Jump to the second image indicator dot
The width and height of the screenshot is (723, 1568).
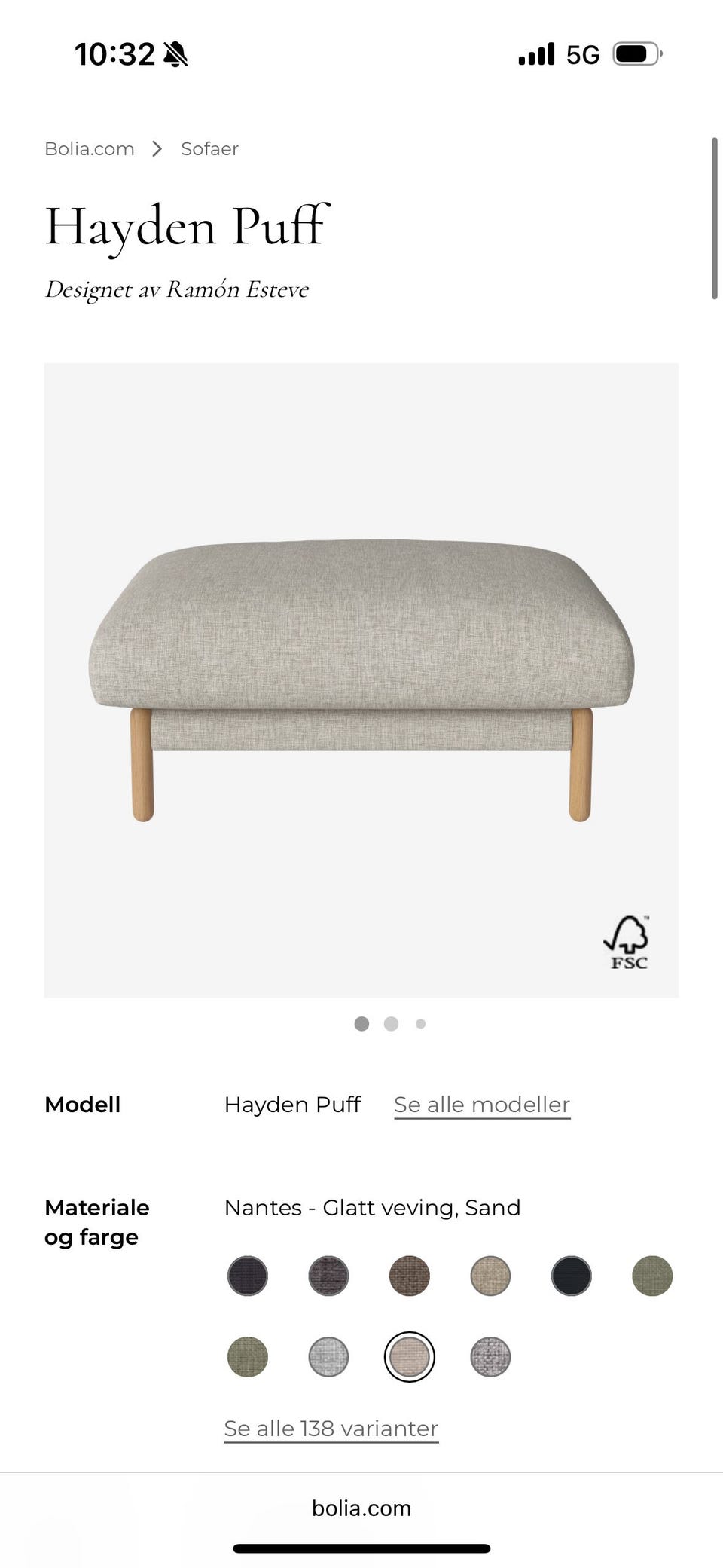(391, 1023)
